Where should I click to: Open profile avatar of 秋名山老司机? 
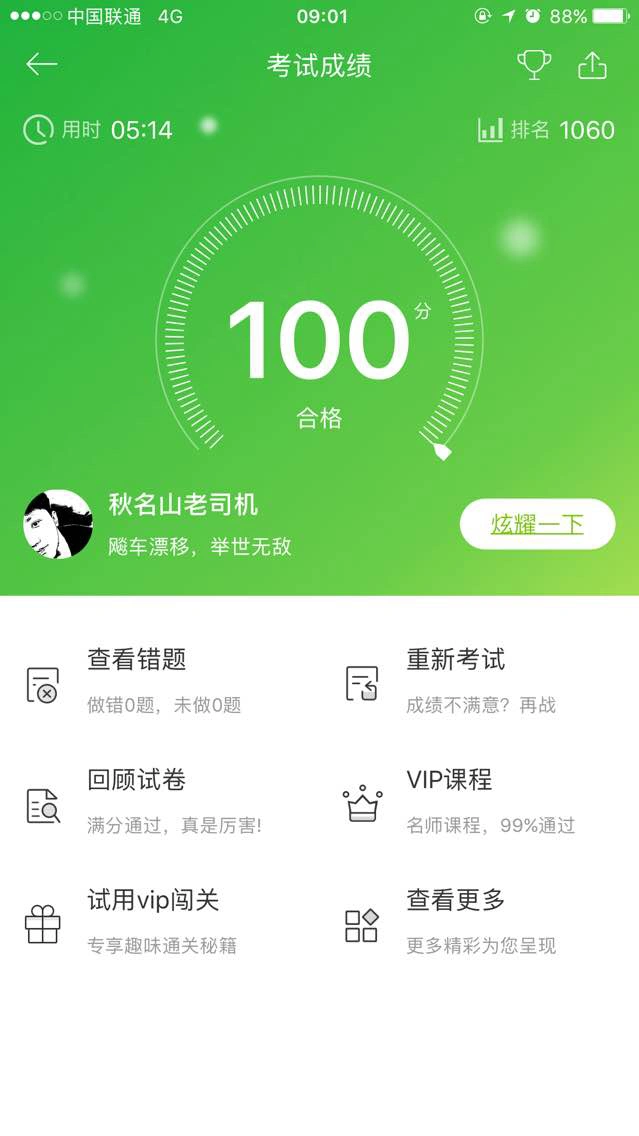[x=58, y=524]
